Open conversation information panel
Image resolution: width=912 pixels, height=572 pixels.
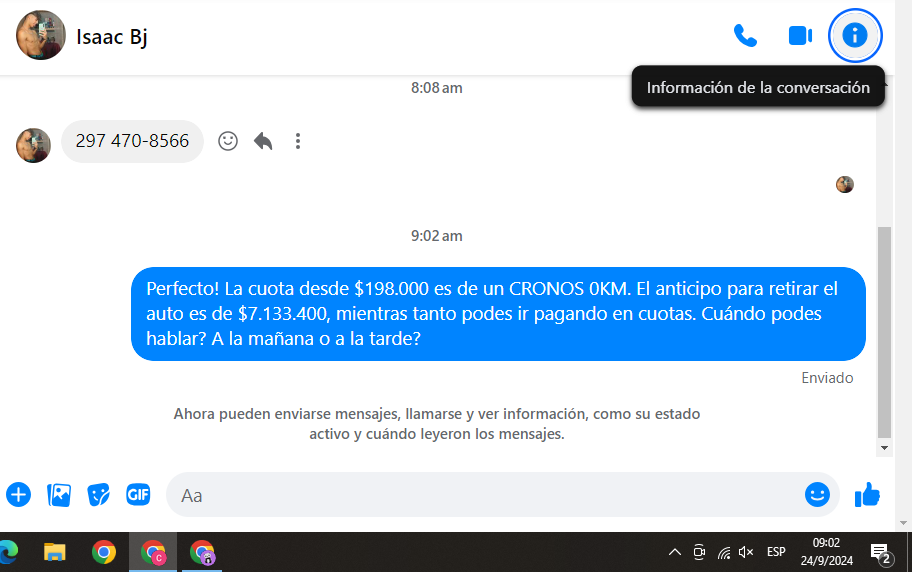point(855,36)
